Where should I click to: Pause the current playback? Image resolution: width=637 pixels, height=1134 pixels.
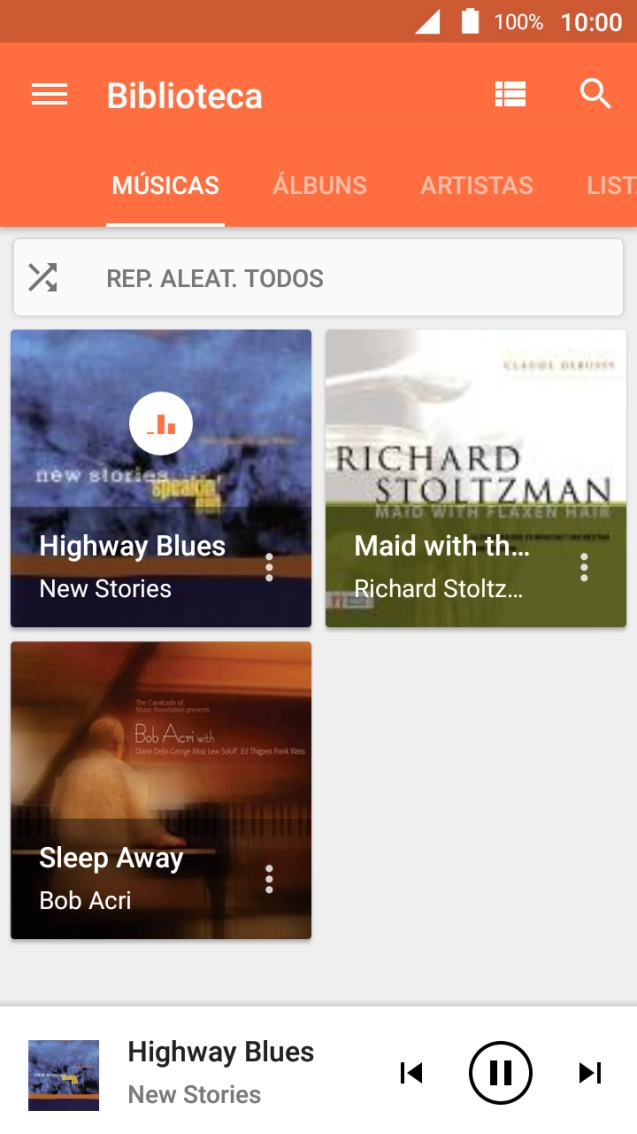500,1073
